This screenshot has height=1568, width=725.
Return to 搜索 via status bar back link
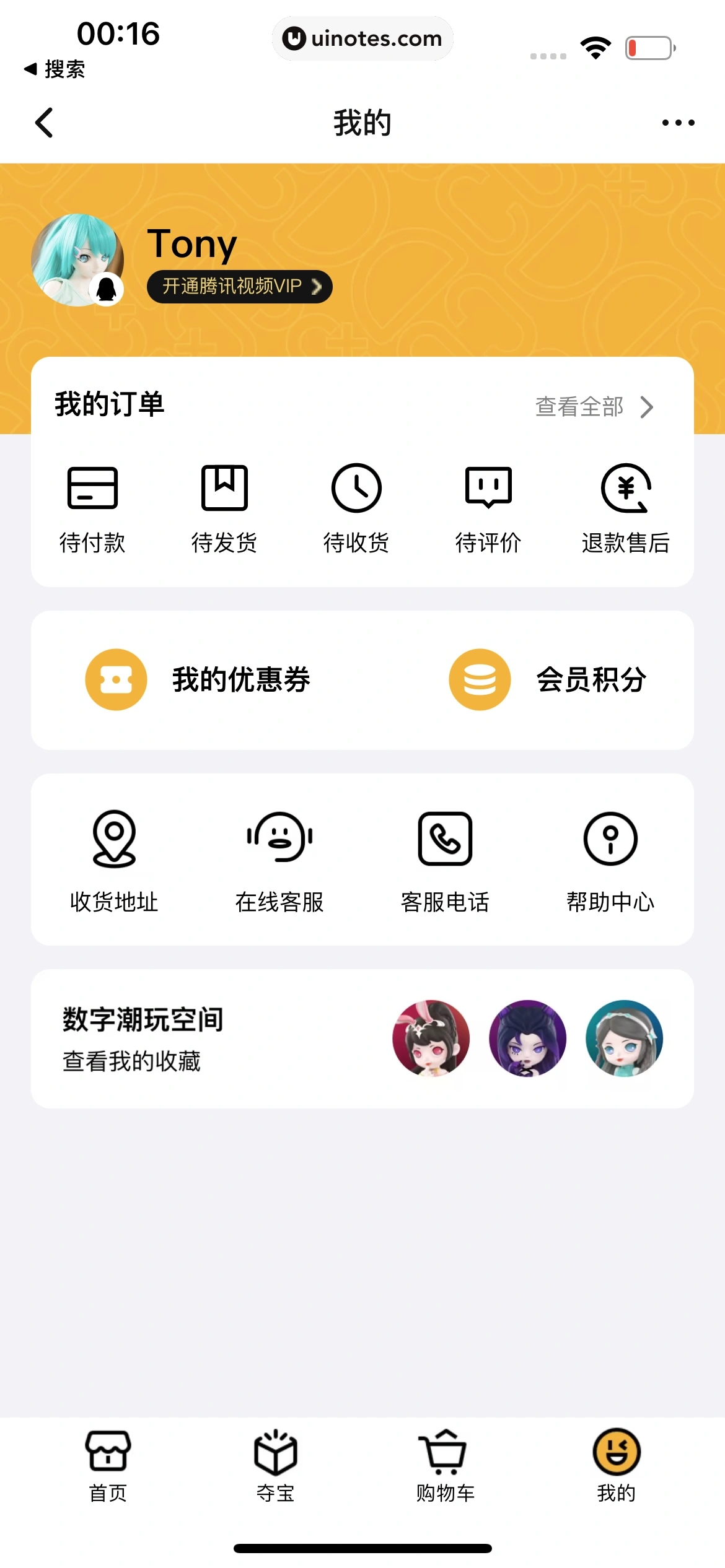[56, 69]
